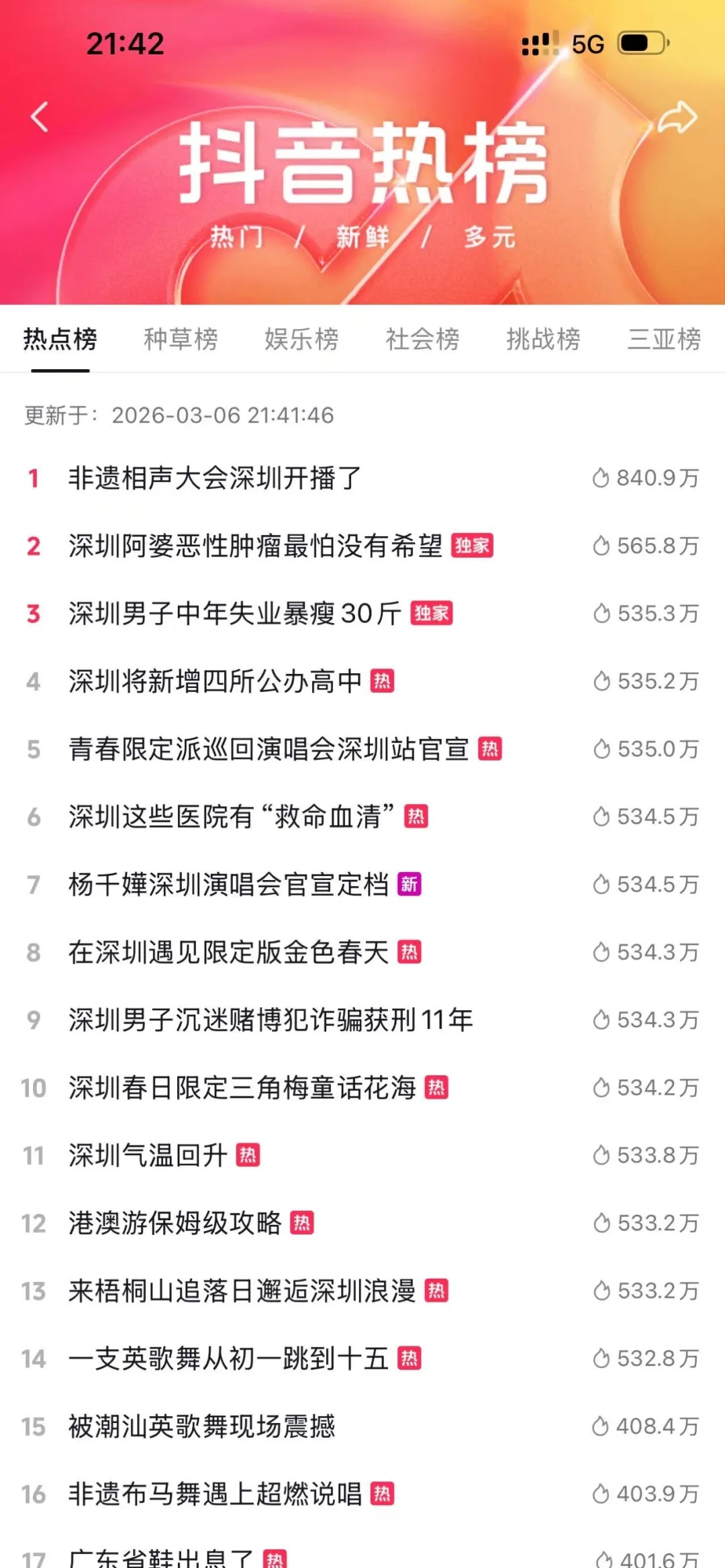Viewport: 725px width, 1568px height.
Task: Switch to the 种草榜 tab
Action: pos(181,339)
